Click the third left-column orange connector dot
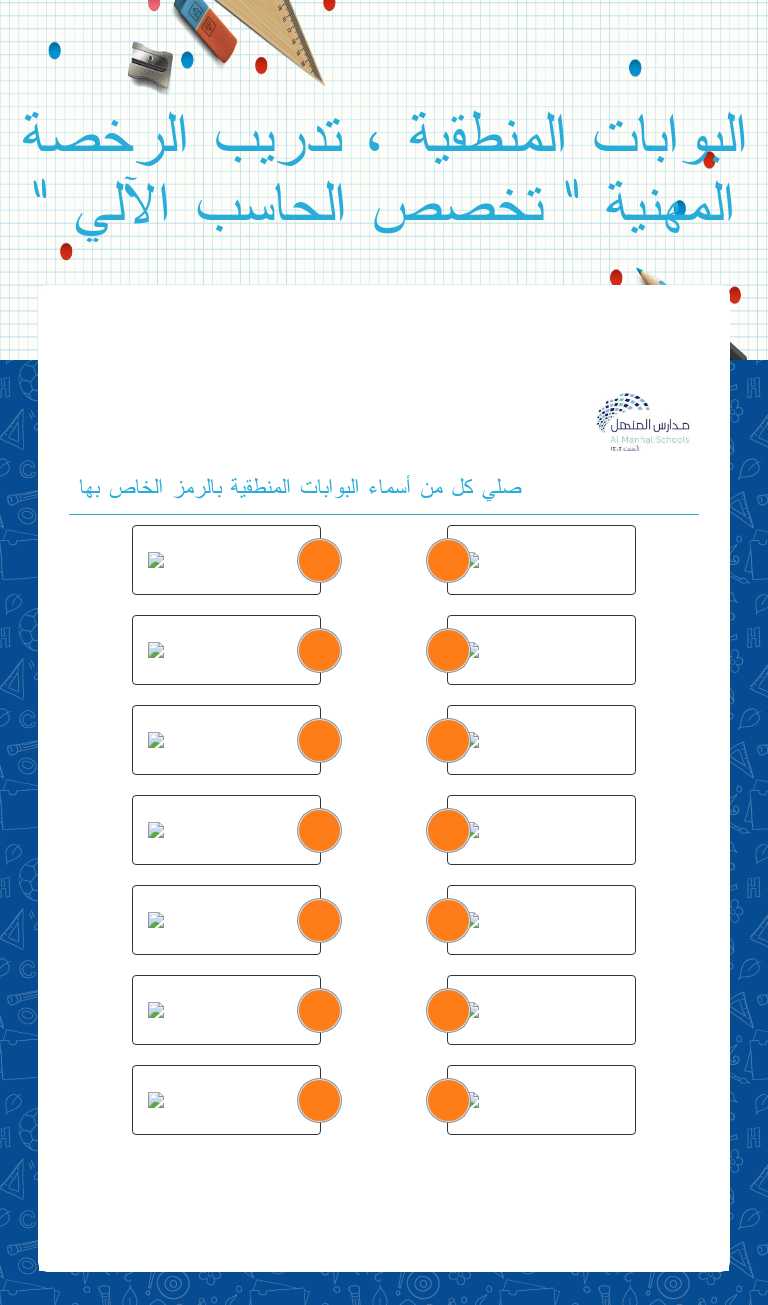This screenshot has width=768, height=1305. (x=319, y=740)
